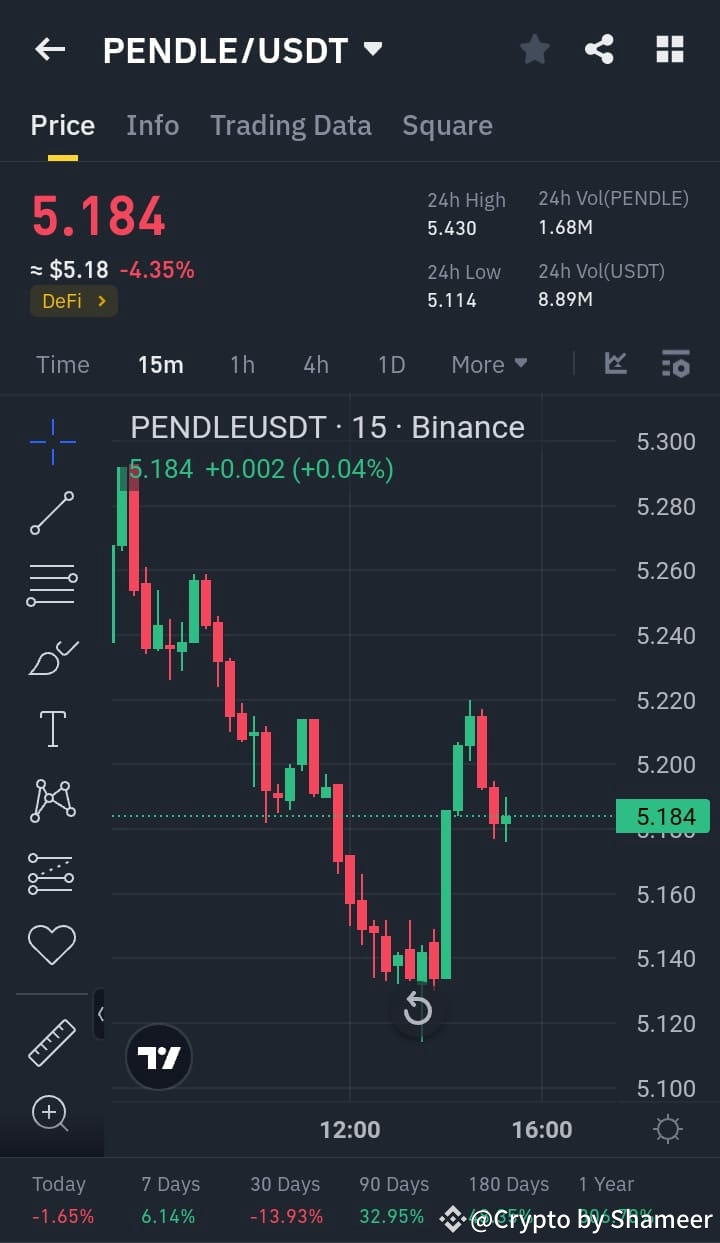Open the measure ruler tool
Viewport: 720px width, 1243px height.
pyautogui.click(x=52, y=1042)
